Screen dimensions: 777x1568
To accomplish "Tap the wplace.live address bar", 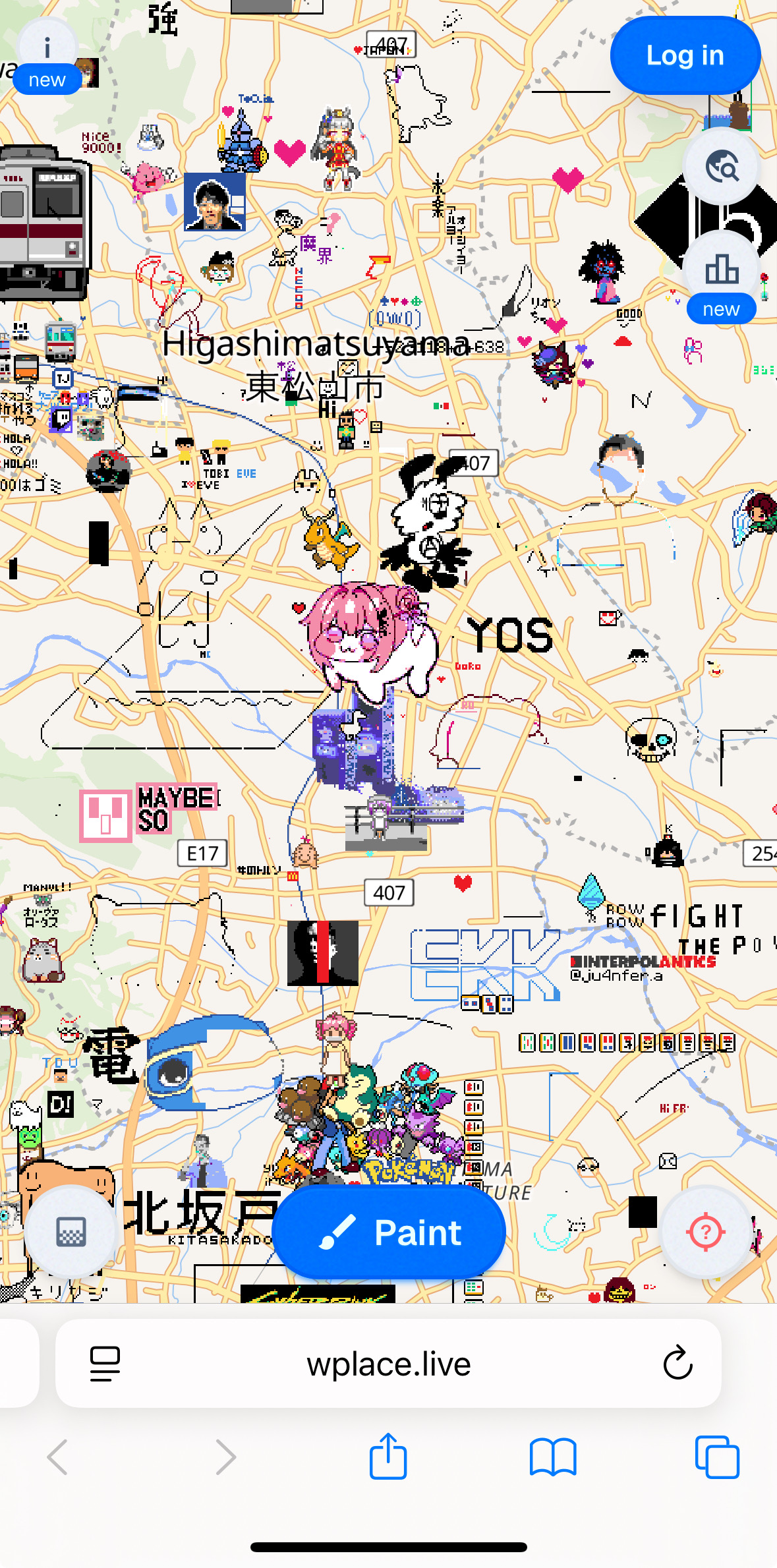I will click(388, 1364).
